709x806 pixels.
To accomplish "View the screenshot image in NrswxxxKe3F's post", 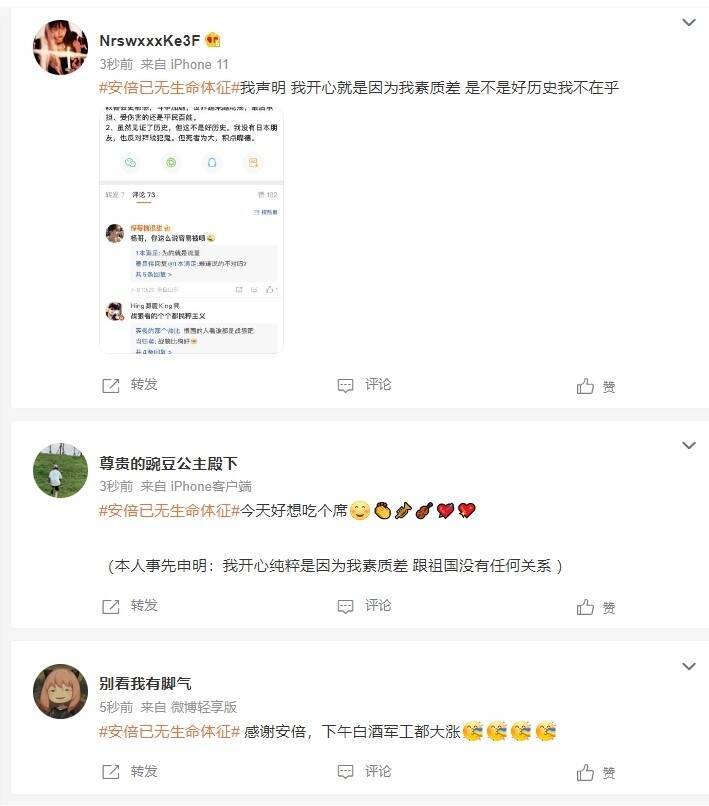I will 191,228.
